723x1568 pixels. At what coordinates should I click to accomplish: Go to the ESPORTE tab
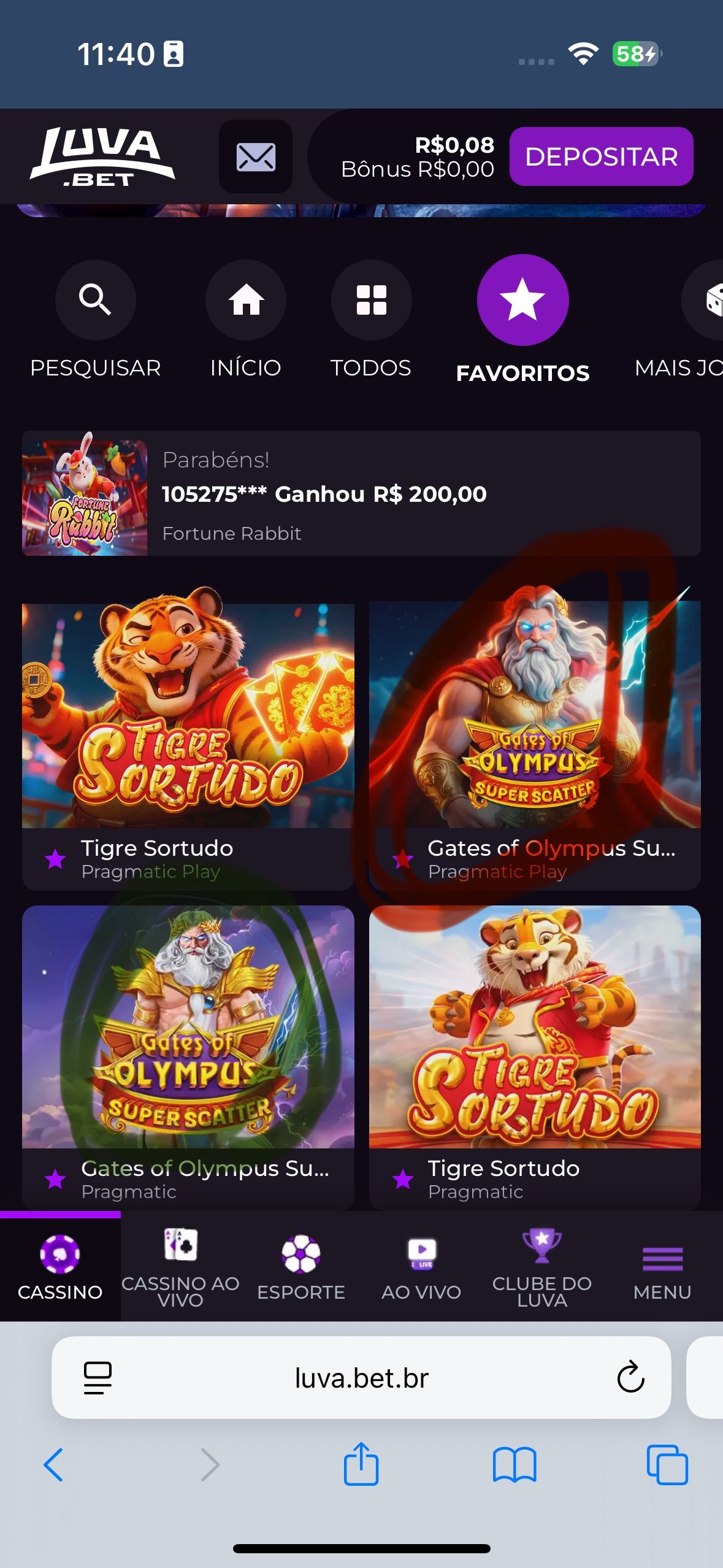click(x=300, y=1266)
